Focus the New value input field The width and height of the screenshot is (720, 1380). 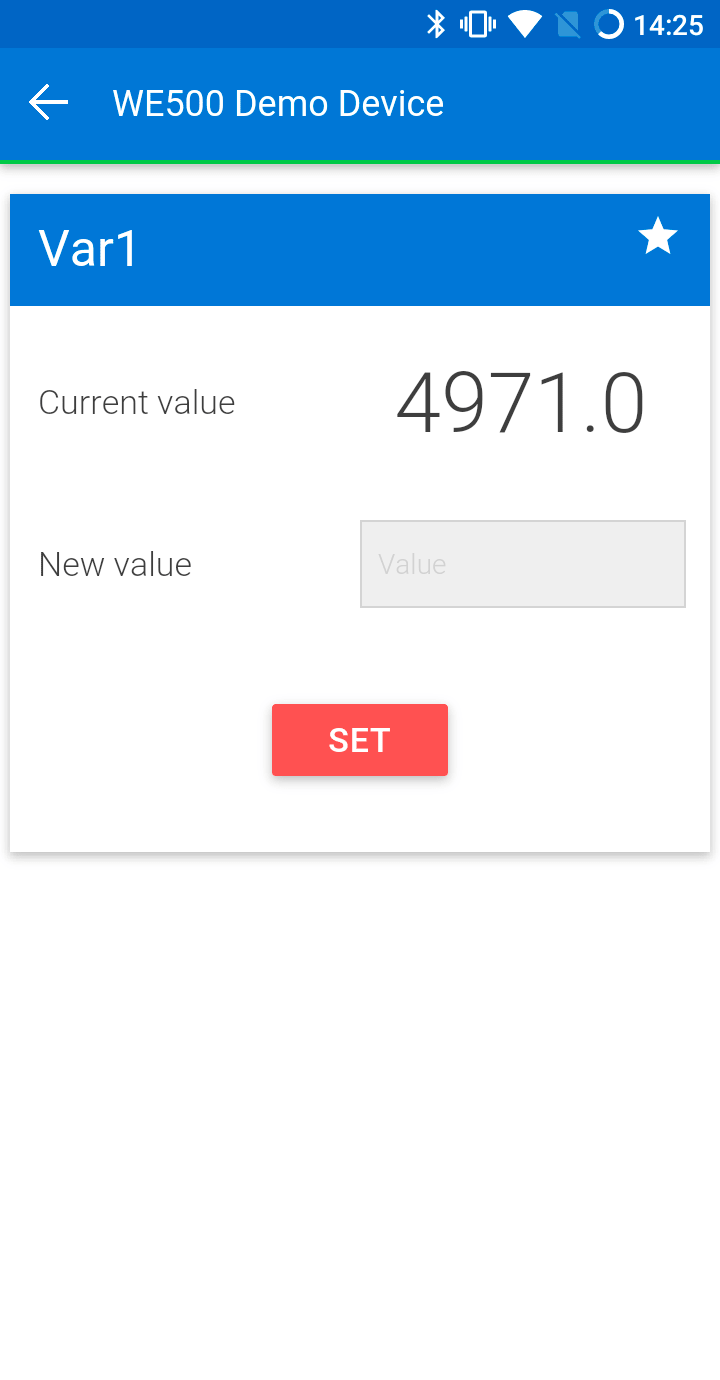522,564
